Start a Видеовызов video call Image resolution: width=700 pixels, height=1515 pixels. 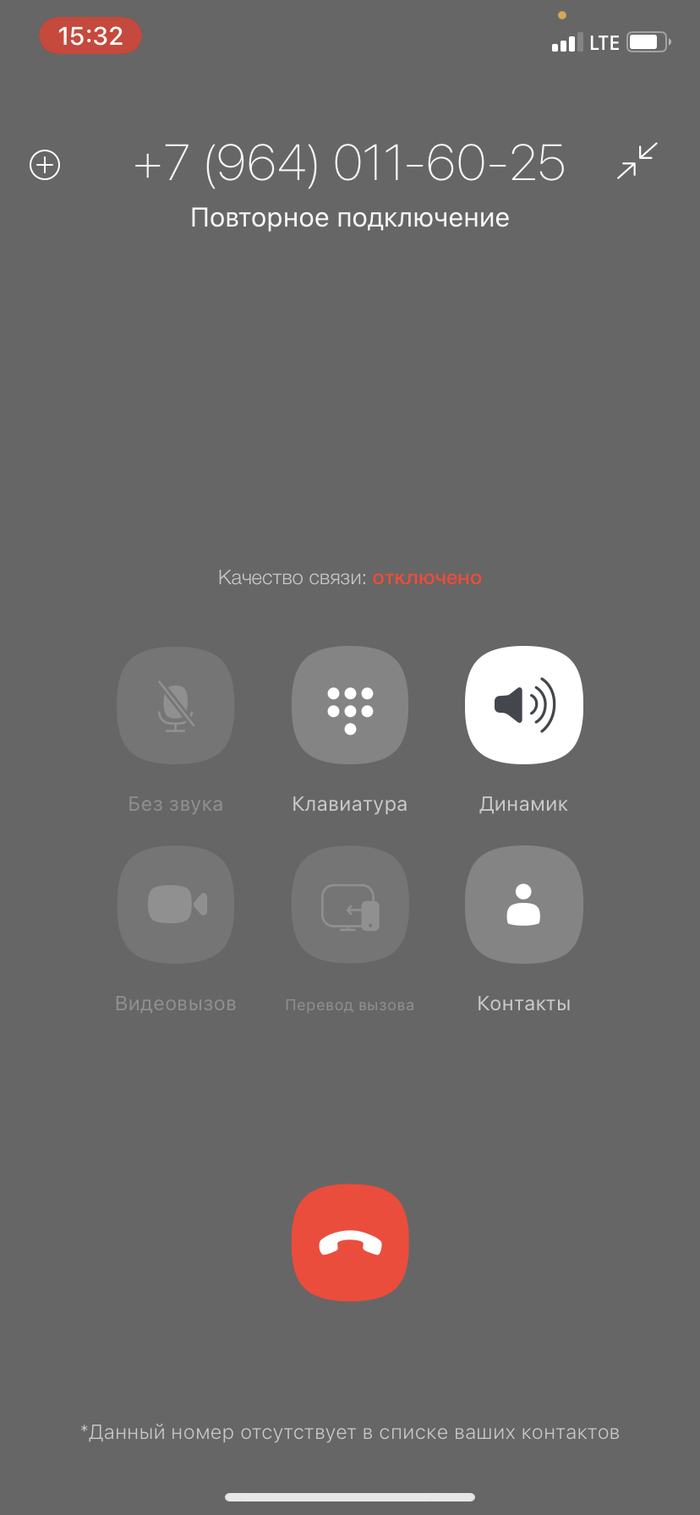tap(176, 905)
